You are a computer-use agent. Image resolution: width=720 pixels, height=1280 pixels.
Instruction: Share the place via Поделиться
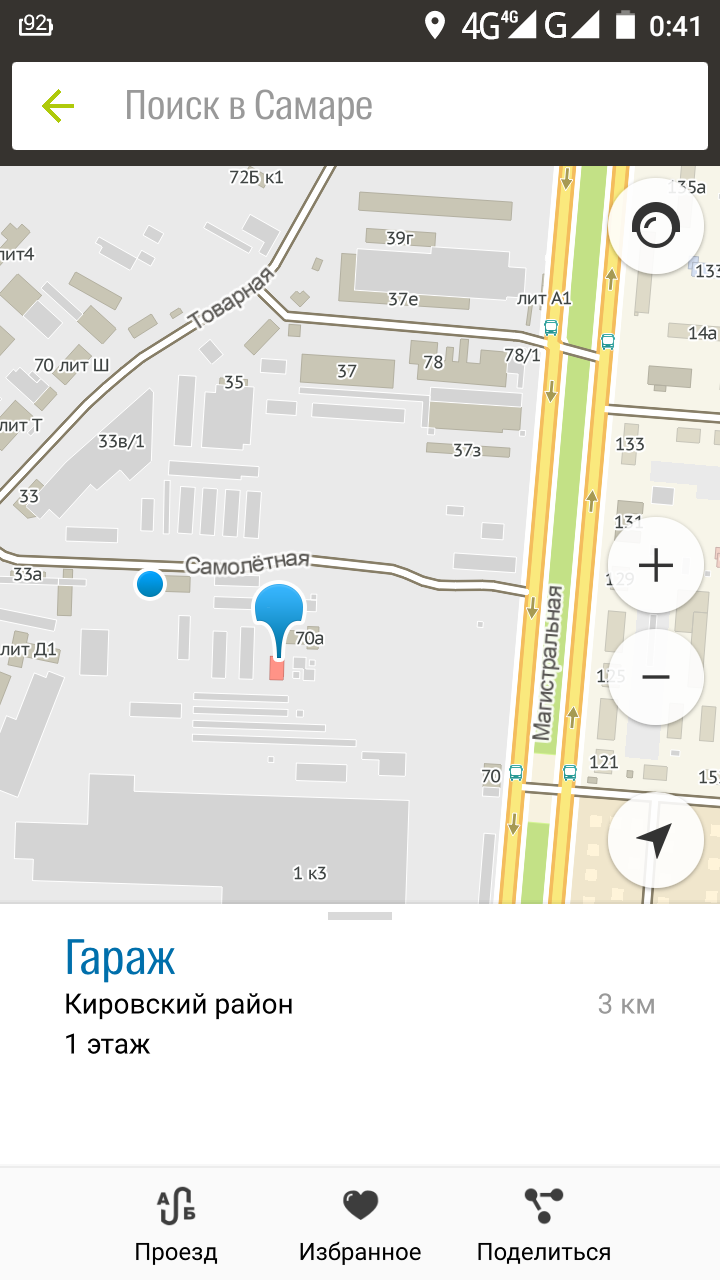point(543,1225)
